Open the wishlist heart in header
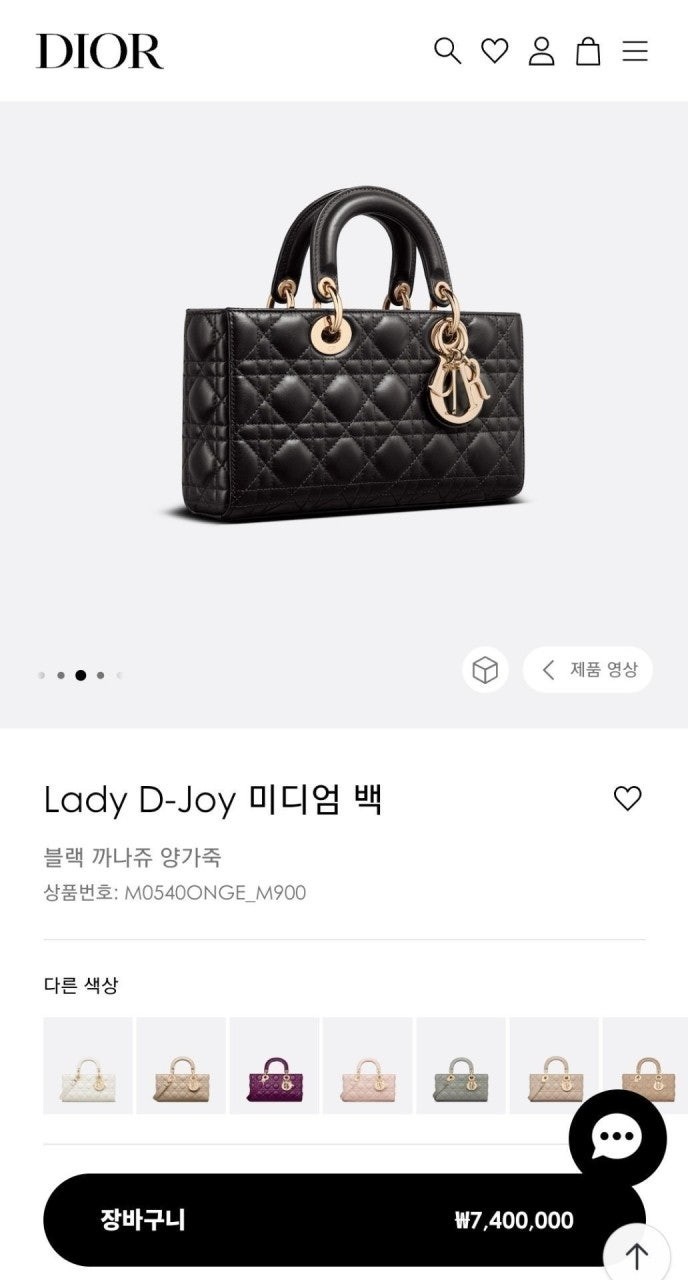Image resolution: width=688 pixels, height=1280 pixels. pos(495,51)
